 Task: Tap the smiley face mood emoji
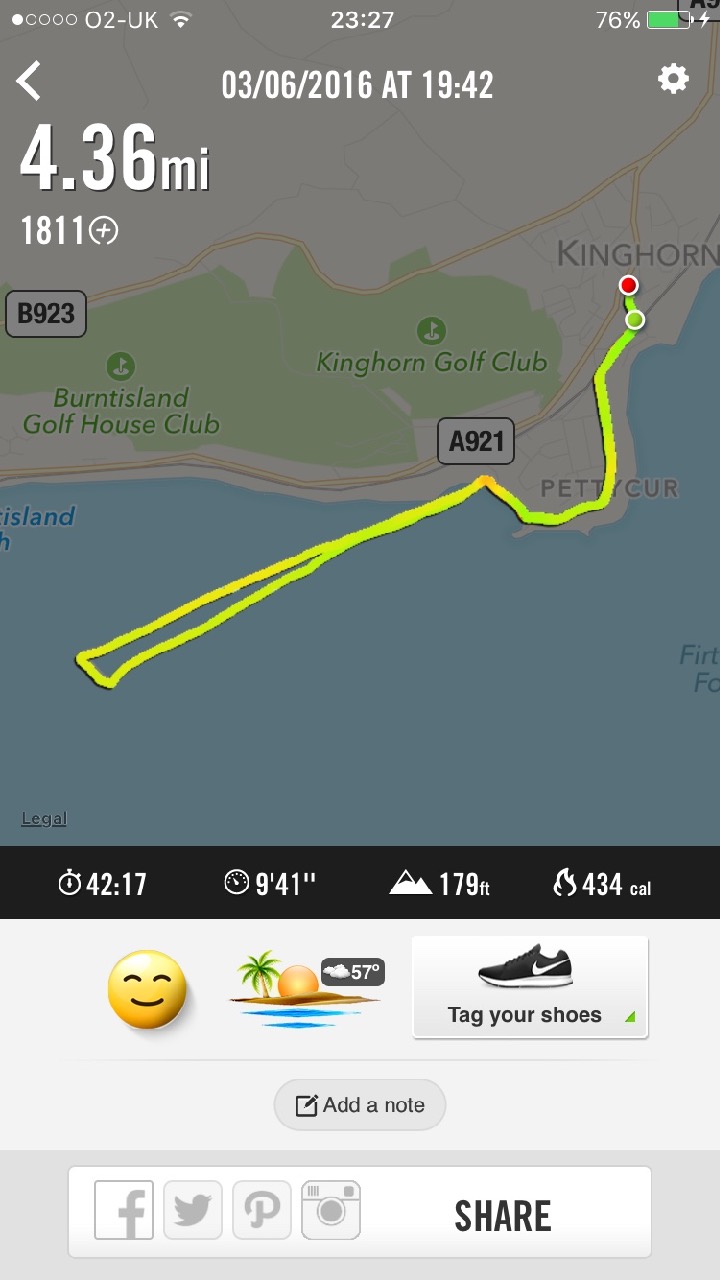click(146, 989)
